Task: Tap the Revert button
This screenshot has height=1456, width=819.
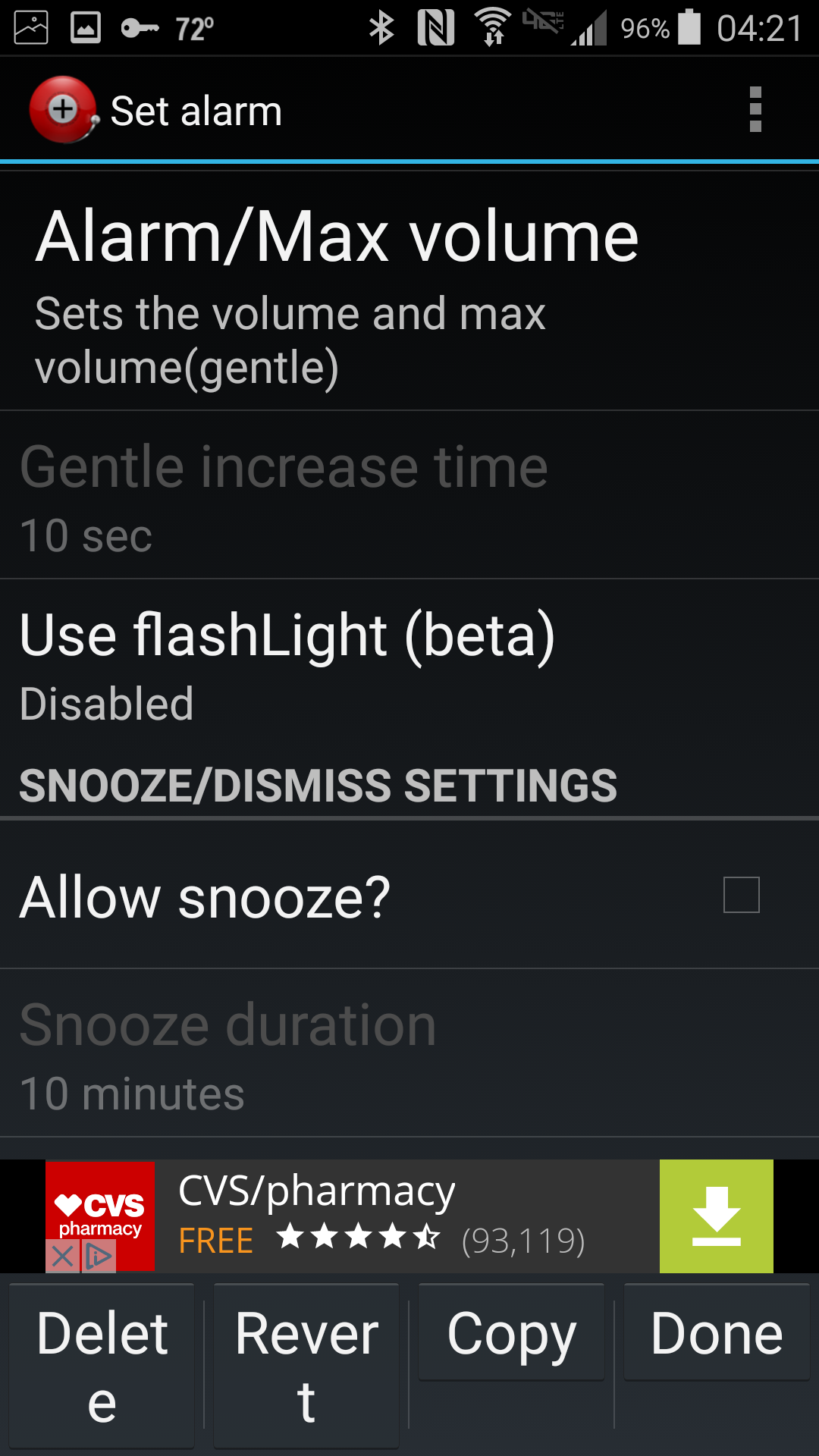Action: (x=306, y=1366)
